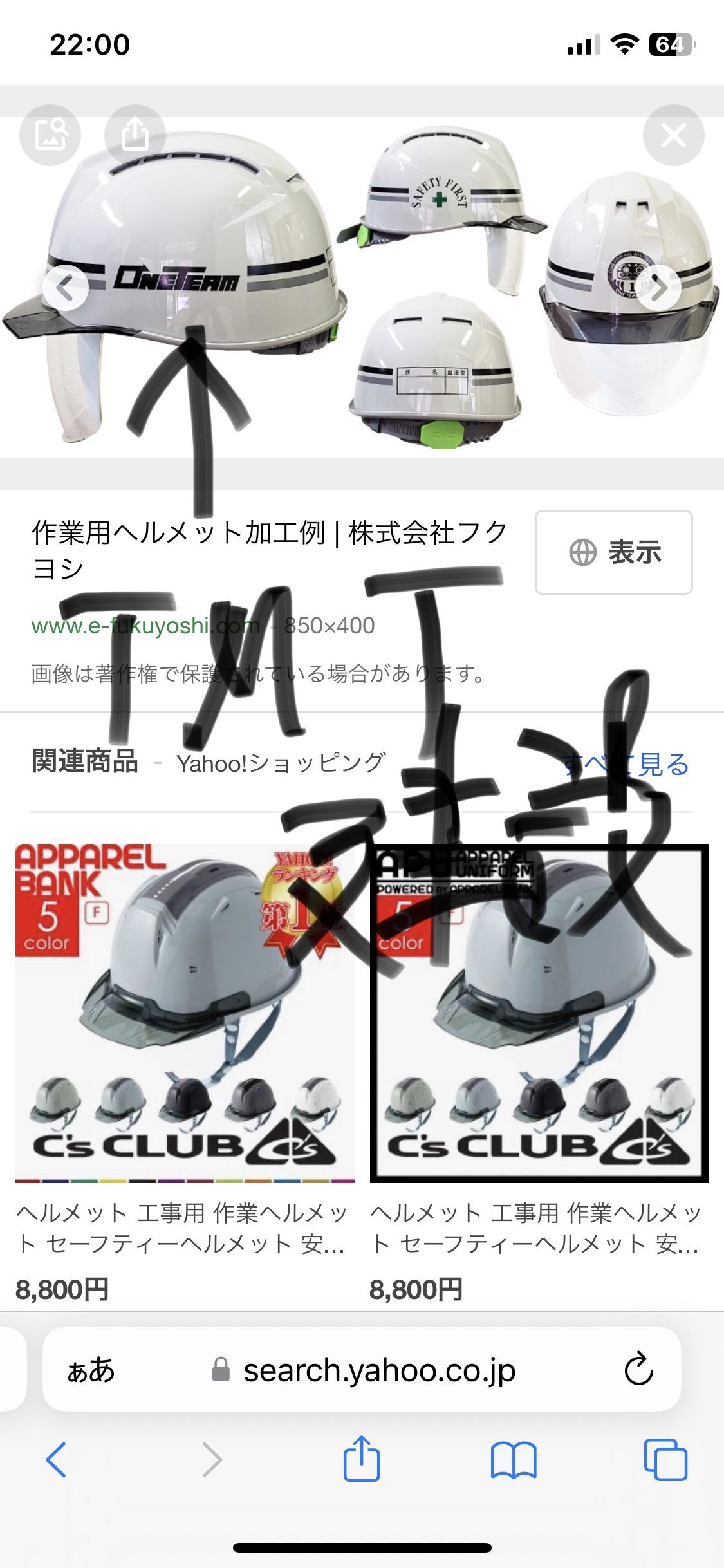724x1568 pixels.
Task: Tap the search.yahoo.co.jp address bar
Action: tap(362, 1369)
